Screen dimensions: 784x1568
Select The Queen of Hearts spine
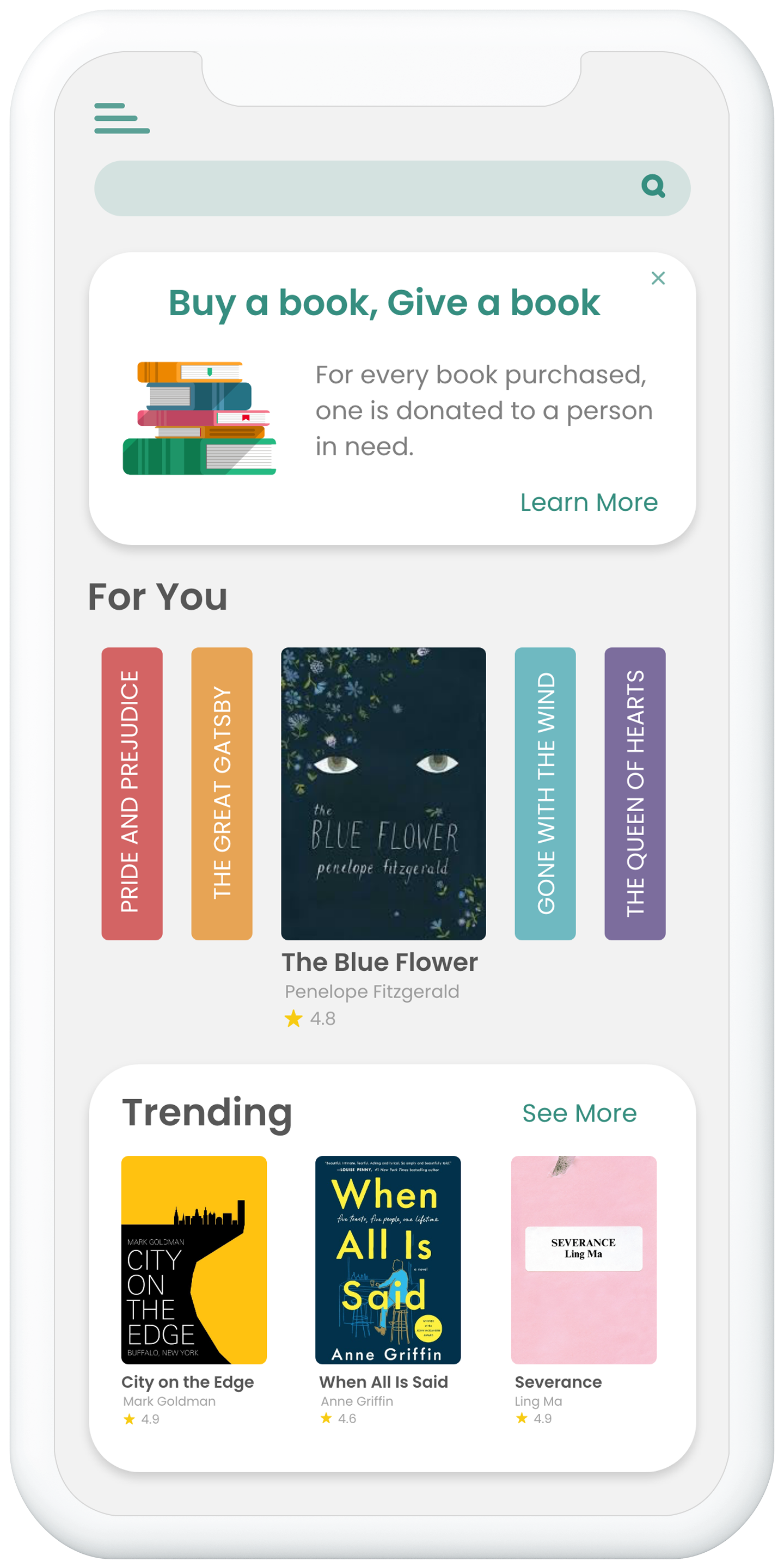(635, 794)
